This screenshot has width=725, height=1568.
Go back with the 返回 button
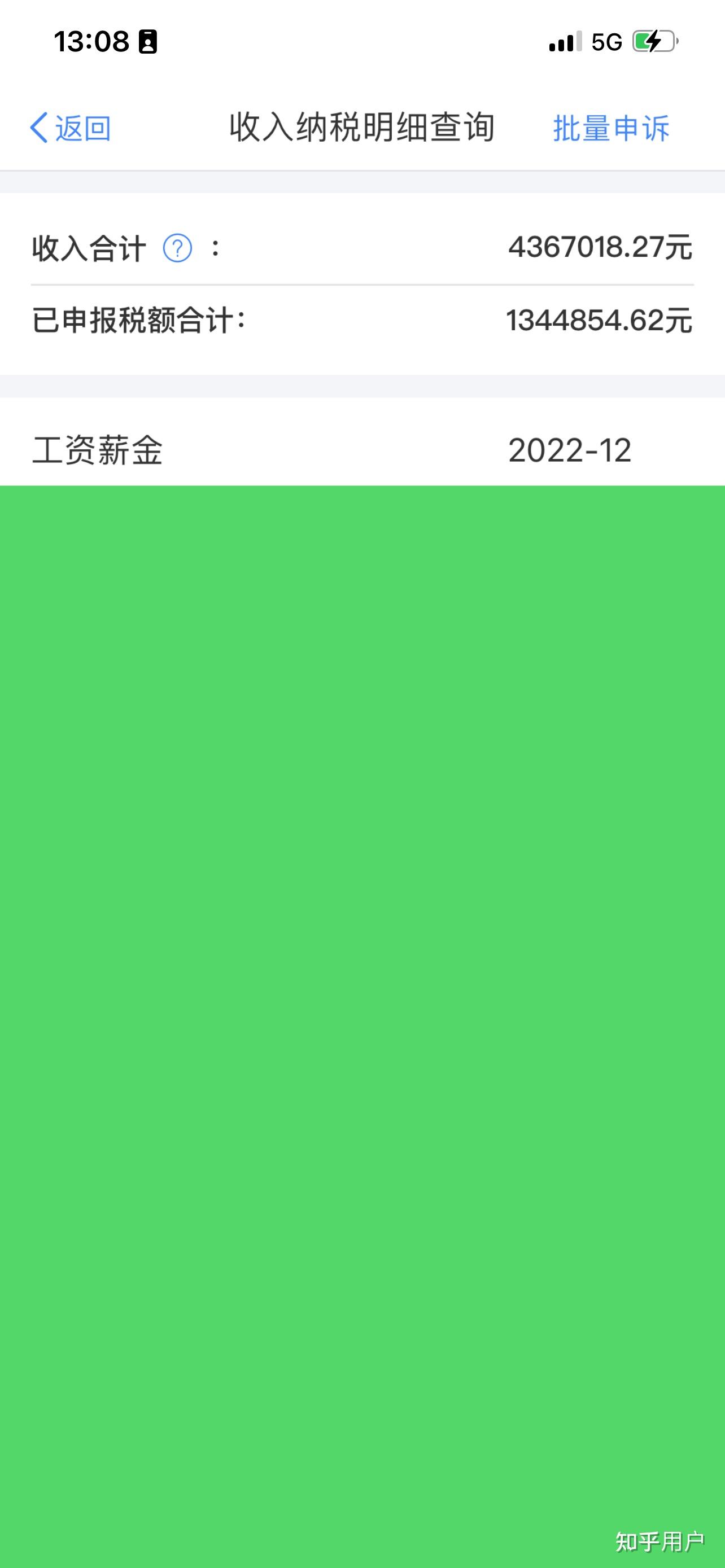tap(70, 129)
